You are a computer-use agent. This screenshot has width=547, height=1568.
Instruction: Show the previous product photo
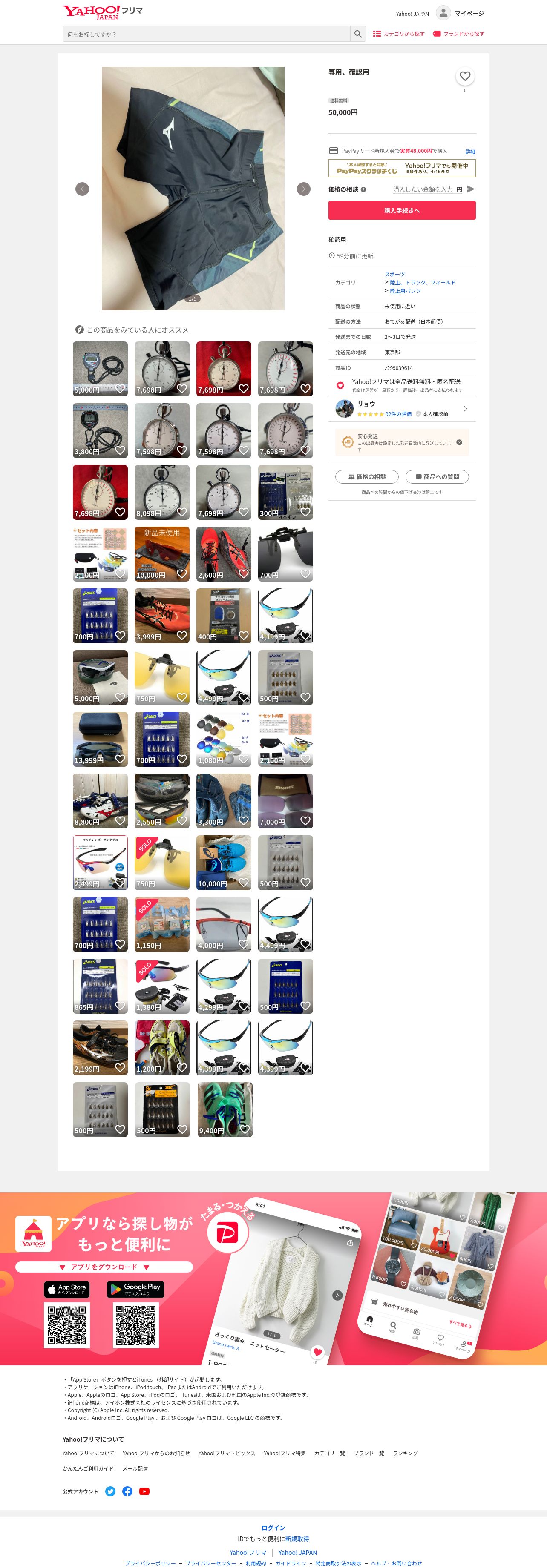point(82,189)
